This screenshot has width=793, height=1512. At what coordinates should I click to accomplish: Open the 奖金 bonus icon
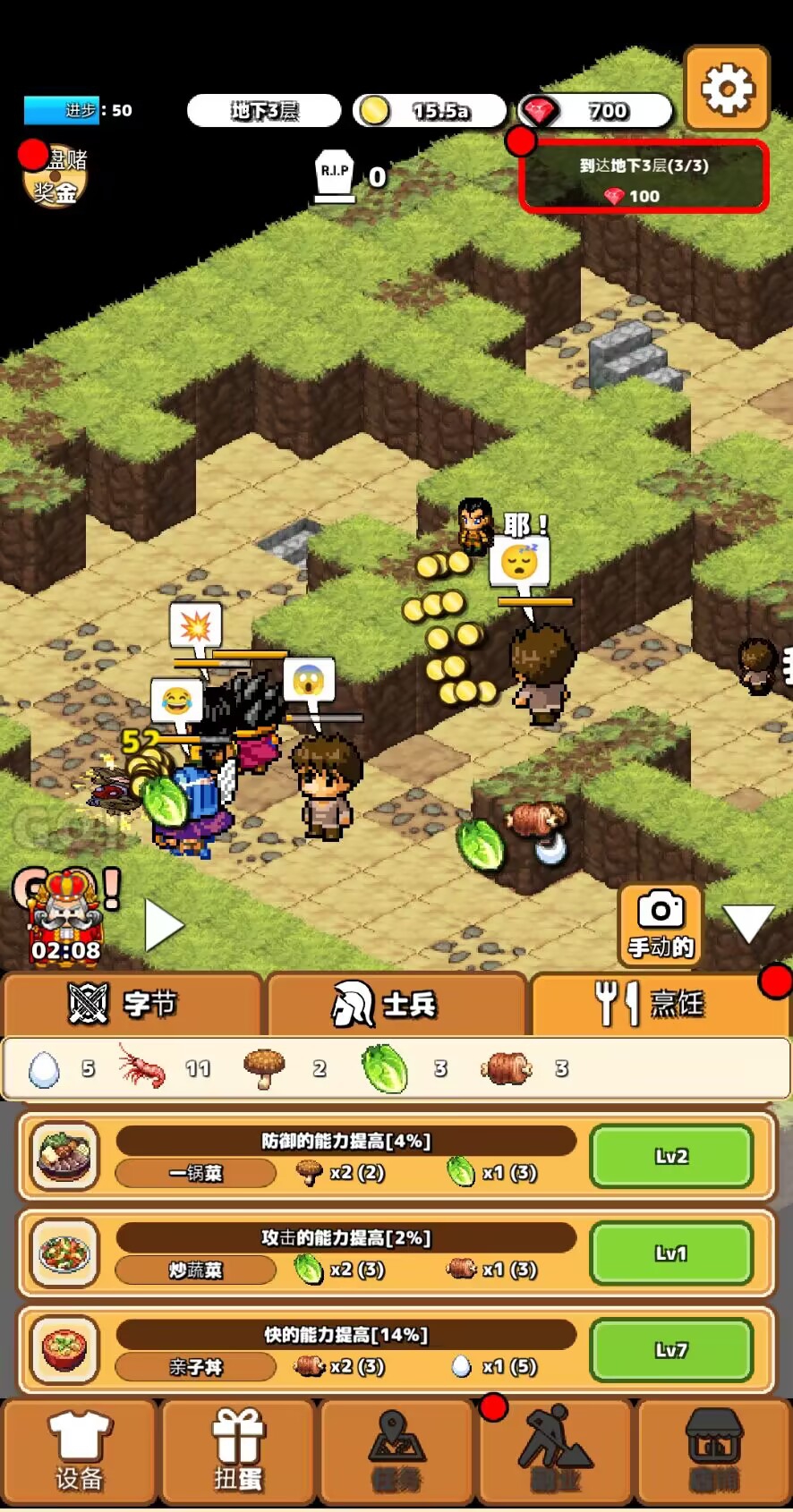pos(55,178)
